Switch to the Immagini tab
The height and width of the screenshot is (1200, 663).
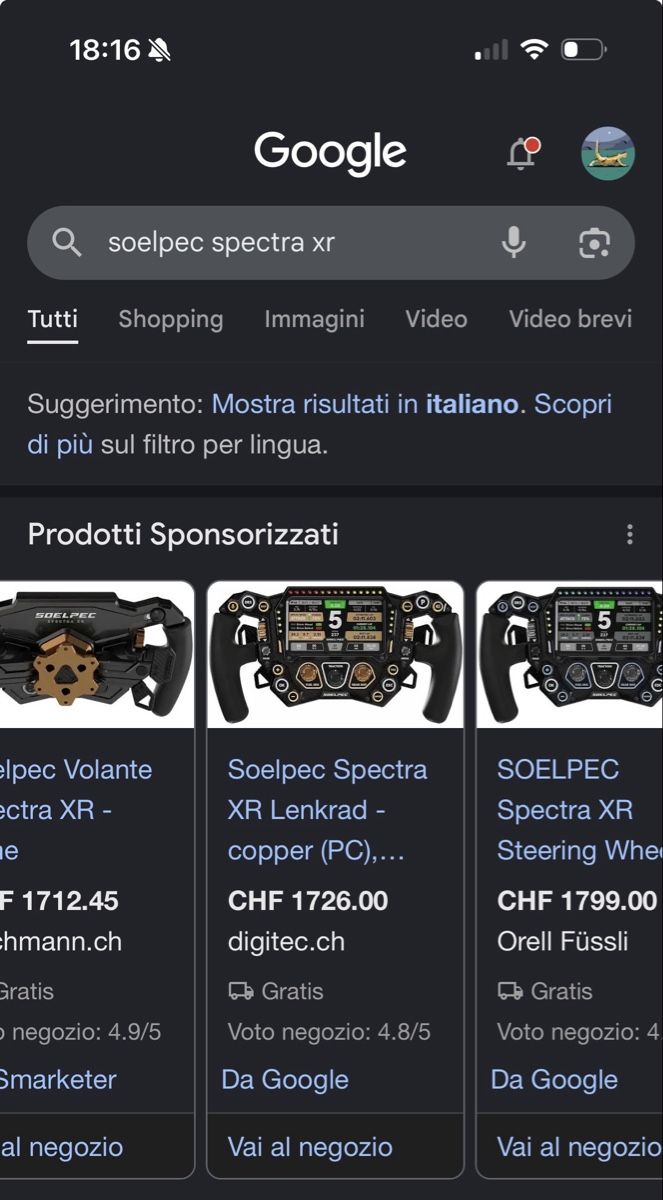[x=314, y=319]
